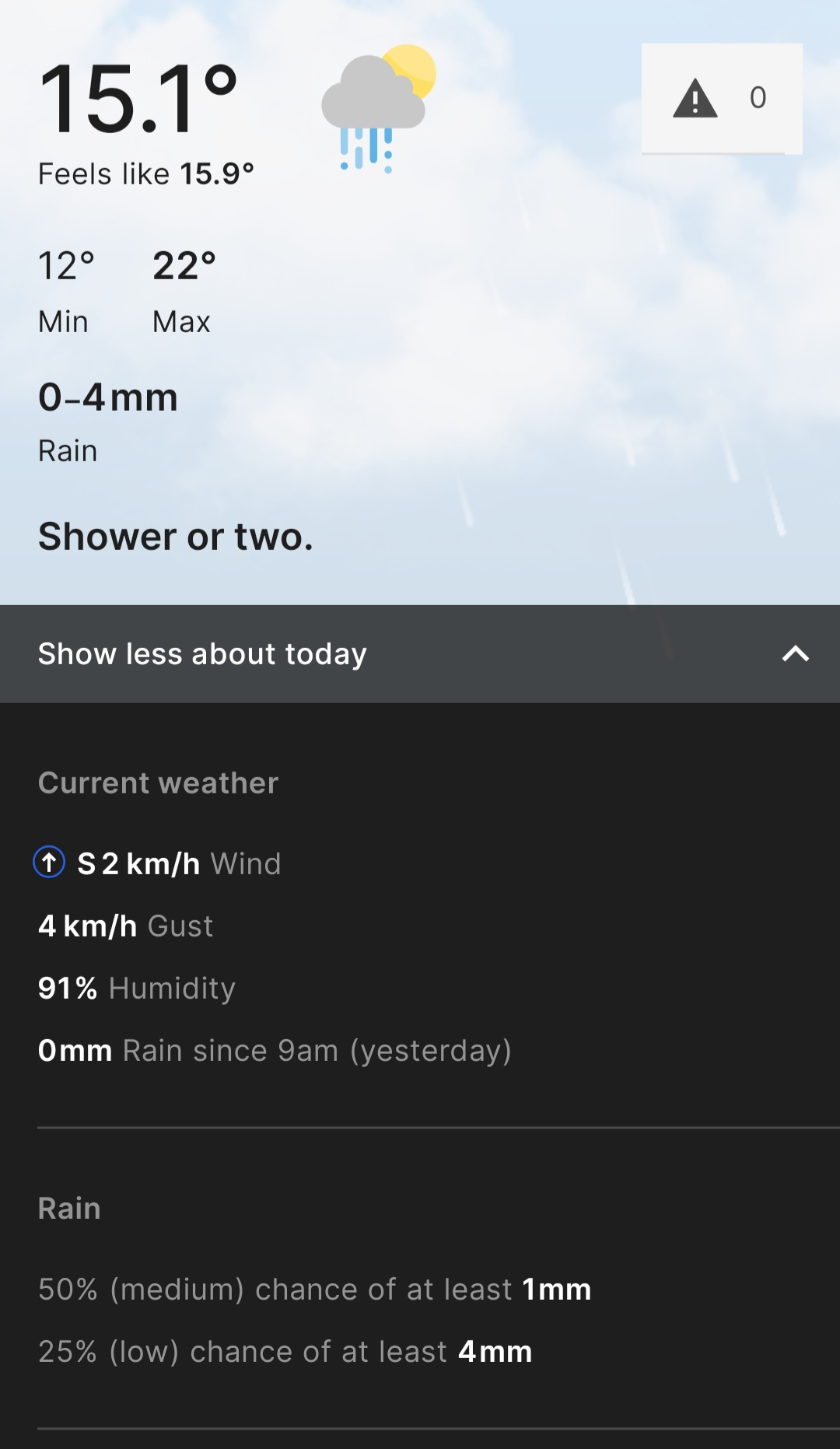Tap the warning badge showing 0 alerts
This screenshot has height=1449, width=840.
(x=721, y=98)
